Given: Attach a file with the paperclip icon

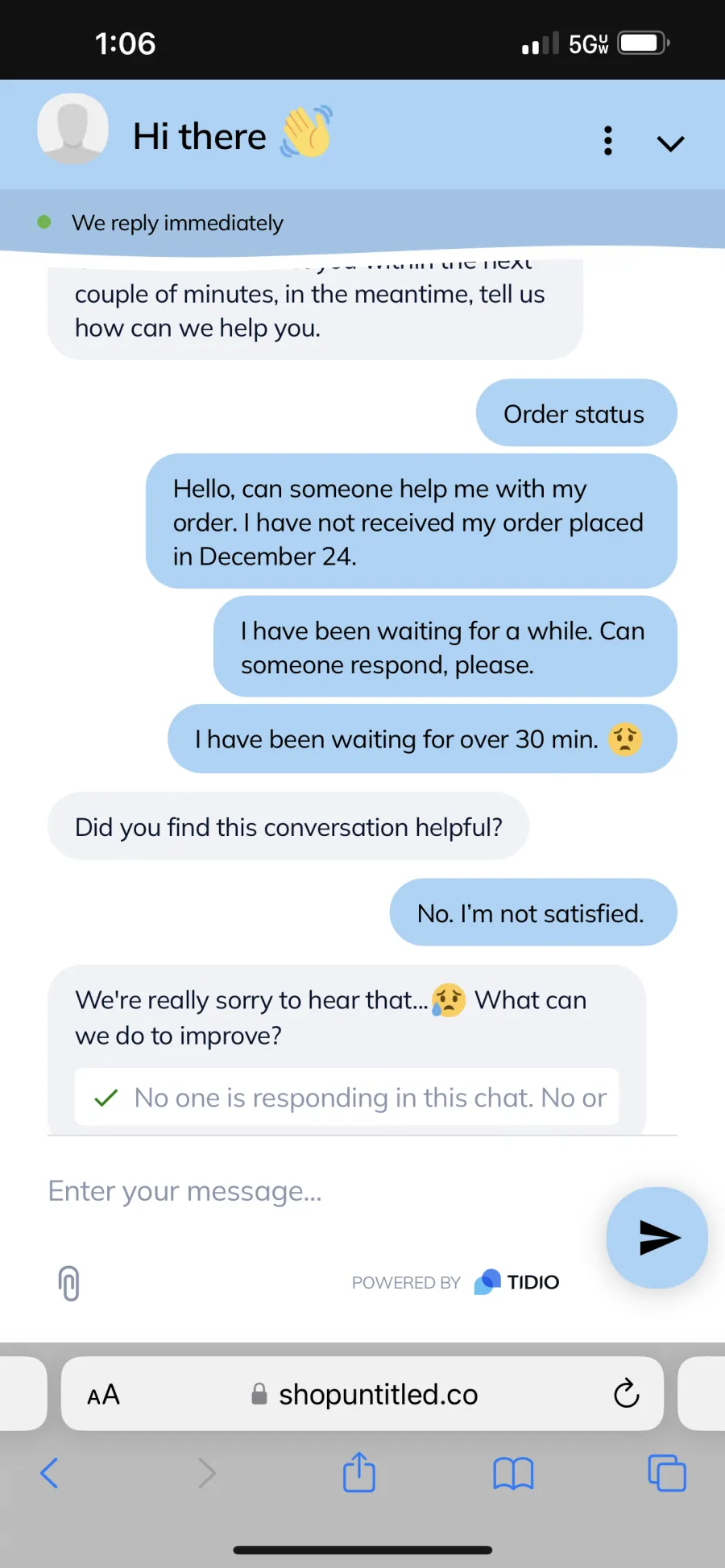Looking at the screenshot, I should point(69,1283).
